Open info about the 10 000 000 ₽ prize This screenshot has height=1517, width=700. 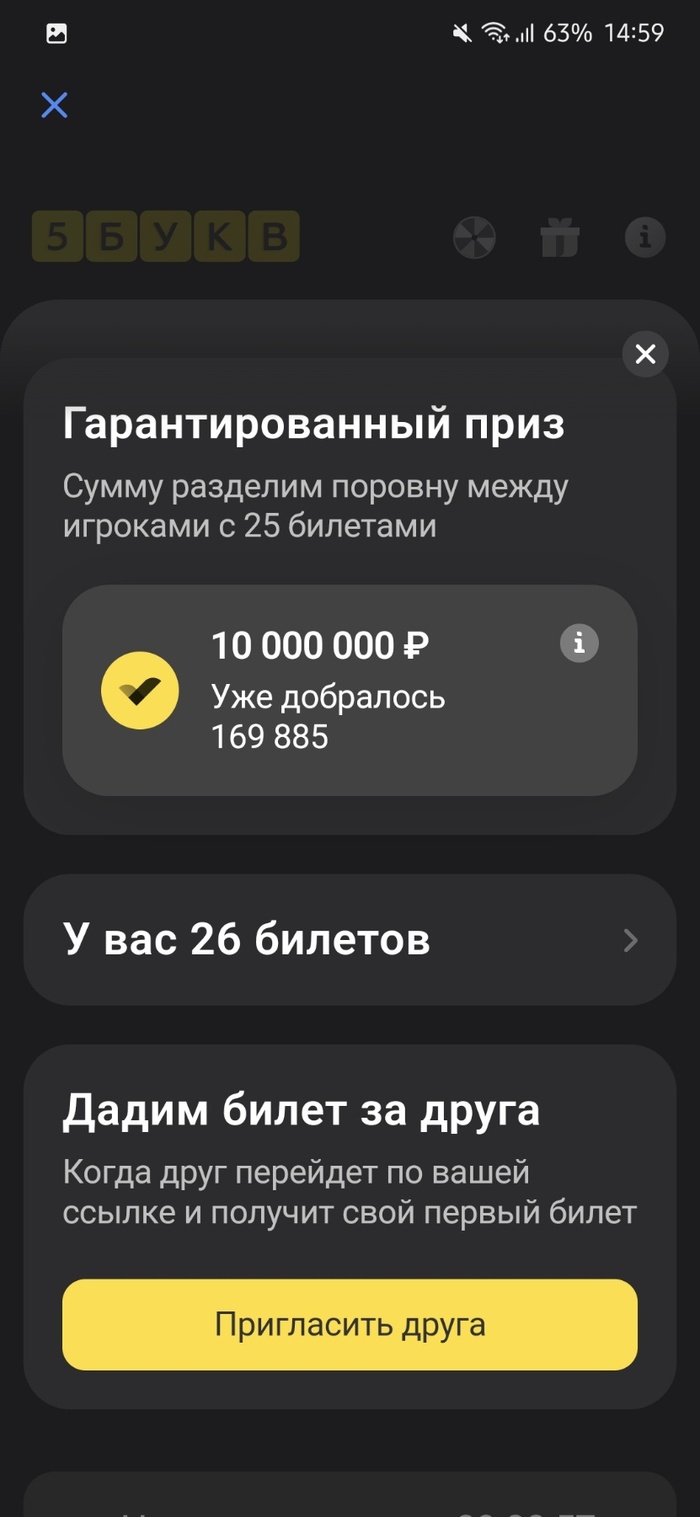tap(579, 643)
